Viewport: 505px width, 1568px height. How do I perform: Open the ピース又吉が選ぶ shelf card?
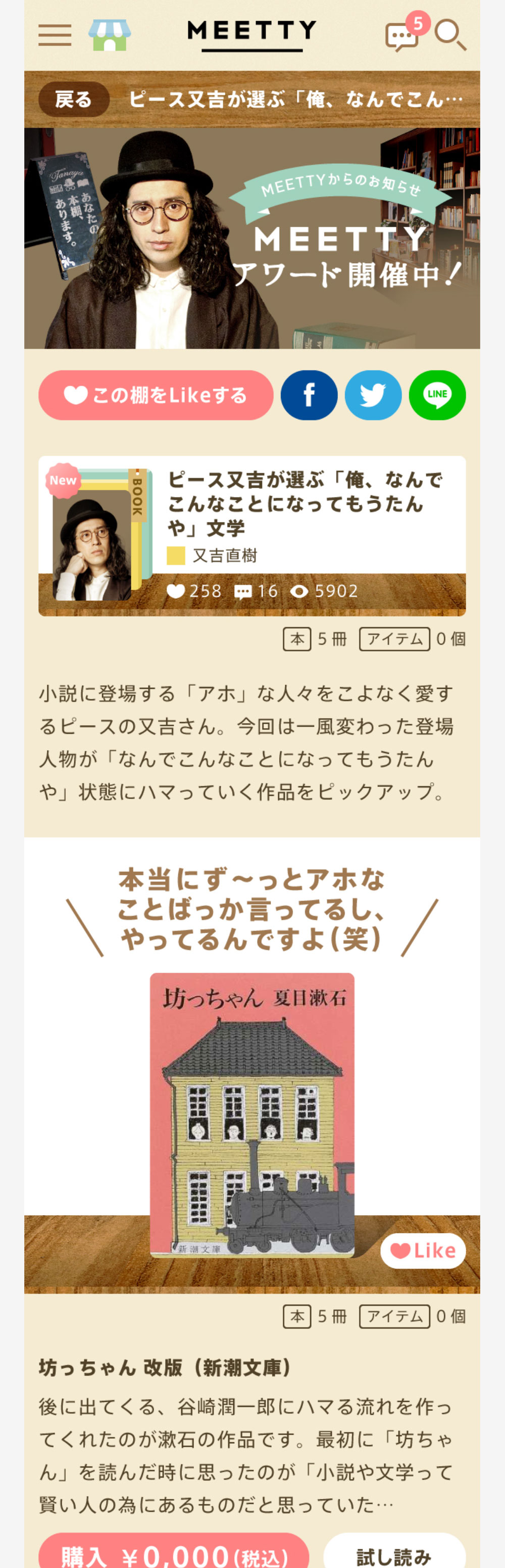(x=252, y=536)
